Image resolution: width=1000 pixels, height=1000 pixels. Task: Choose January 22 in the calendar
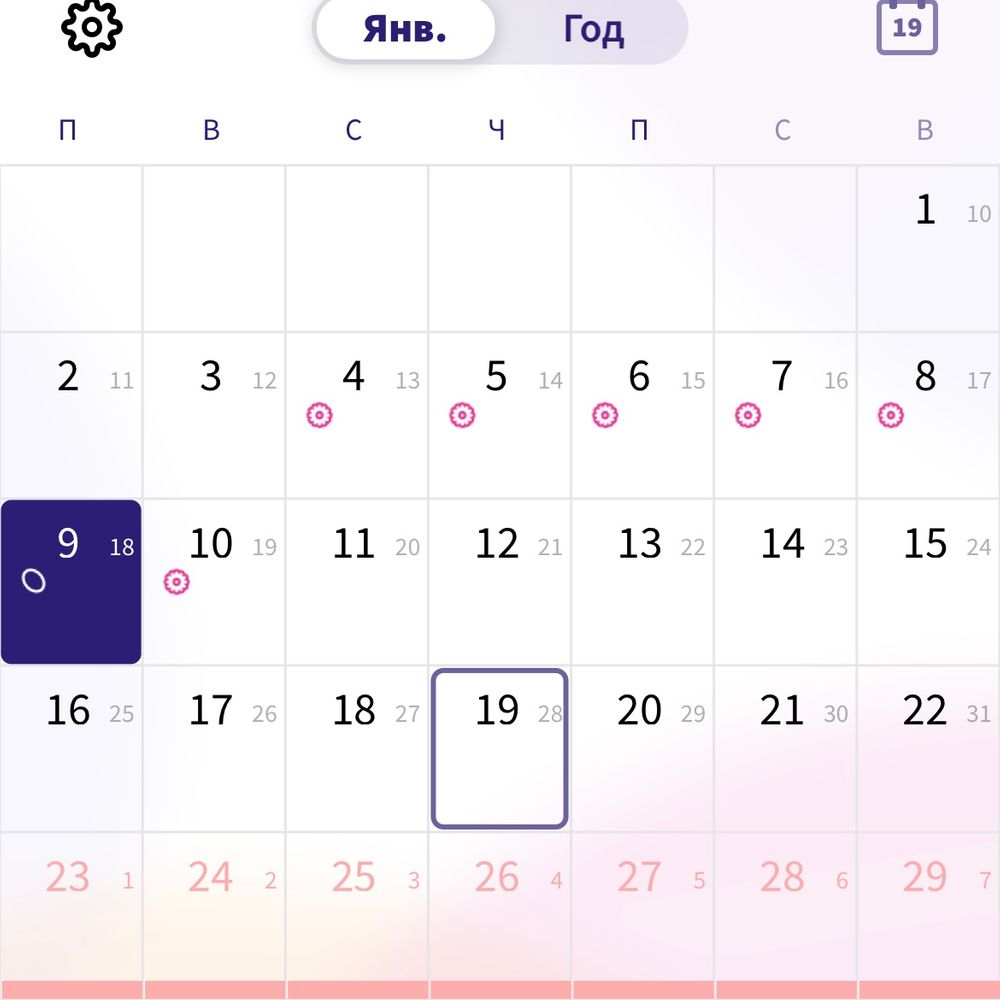point(928,748)
